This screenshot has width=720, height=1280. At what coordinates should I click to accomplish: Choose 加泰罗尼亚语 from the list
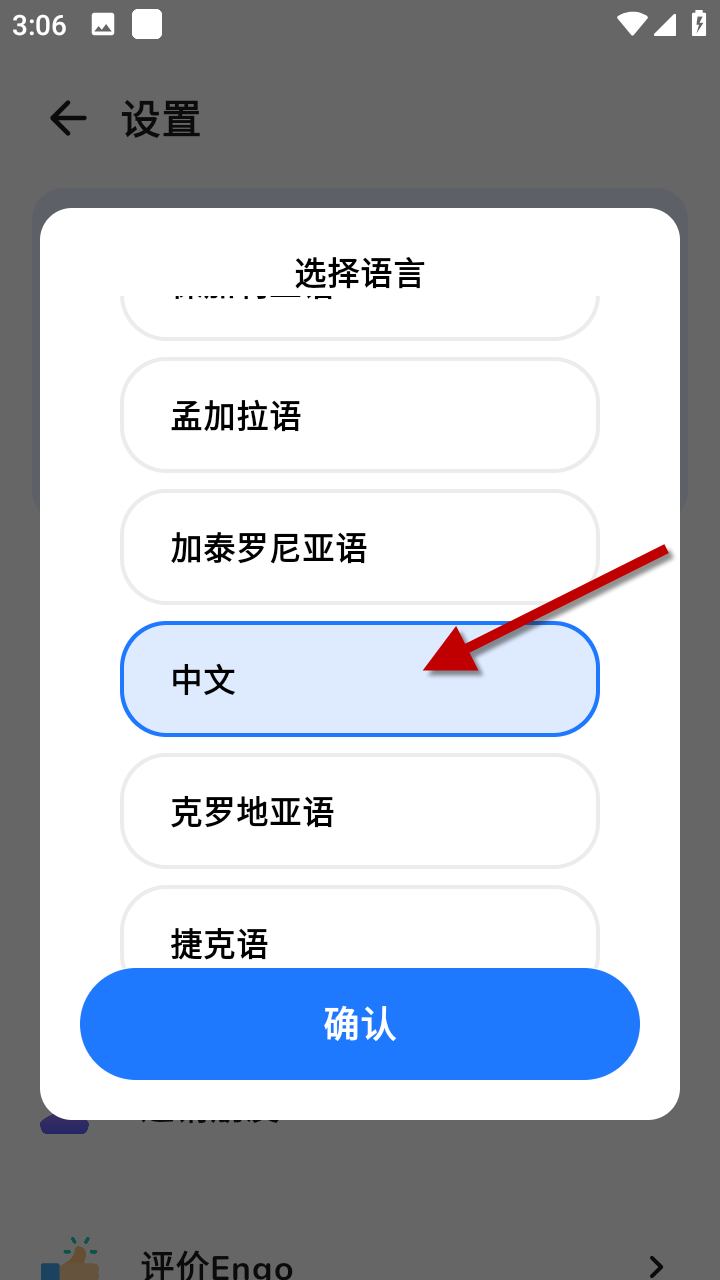(x=360, y=547)
